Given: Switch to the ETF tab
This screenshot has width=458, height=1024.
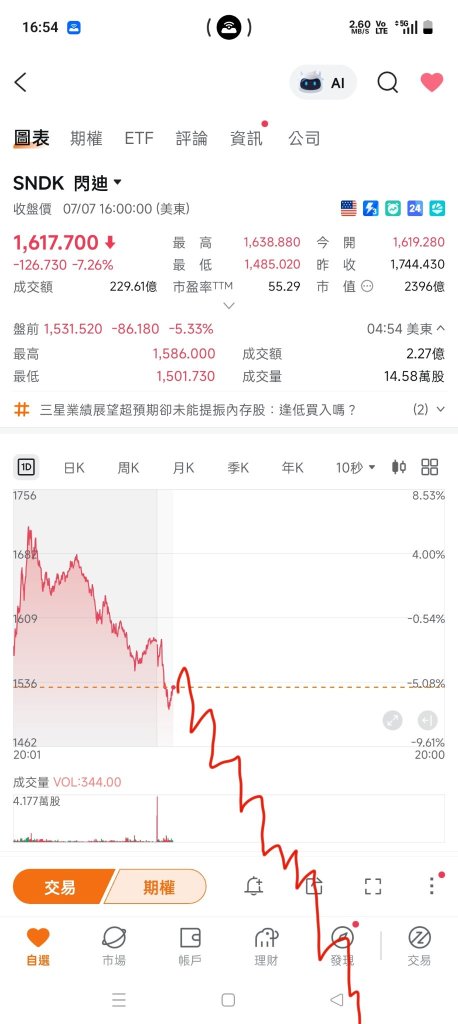Looking at the screenshot, I should [x=139, y=138].
